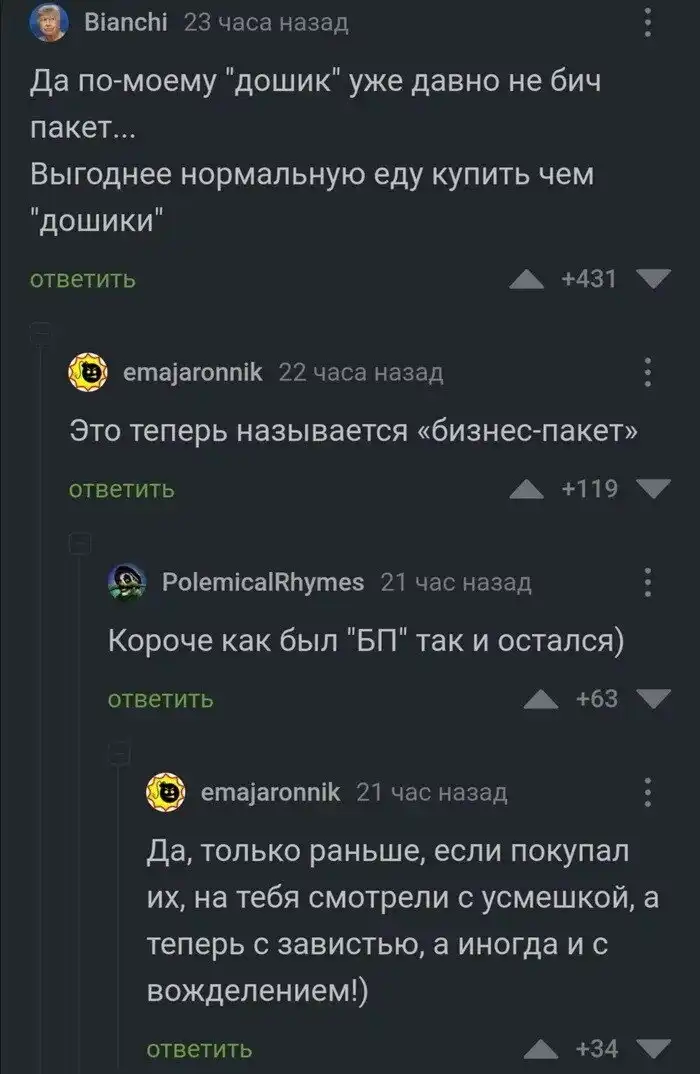Open overflow menu on Bianchi's comment
Image resolution: width=700 pixels, height=1074 pixels.
pos(648,21)
